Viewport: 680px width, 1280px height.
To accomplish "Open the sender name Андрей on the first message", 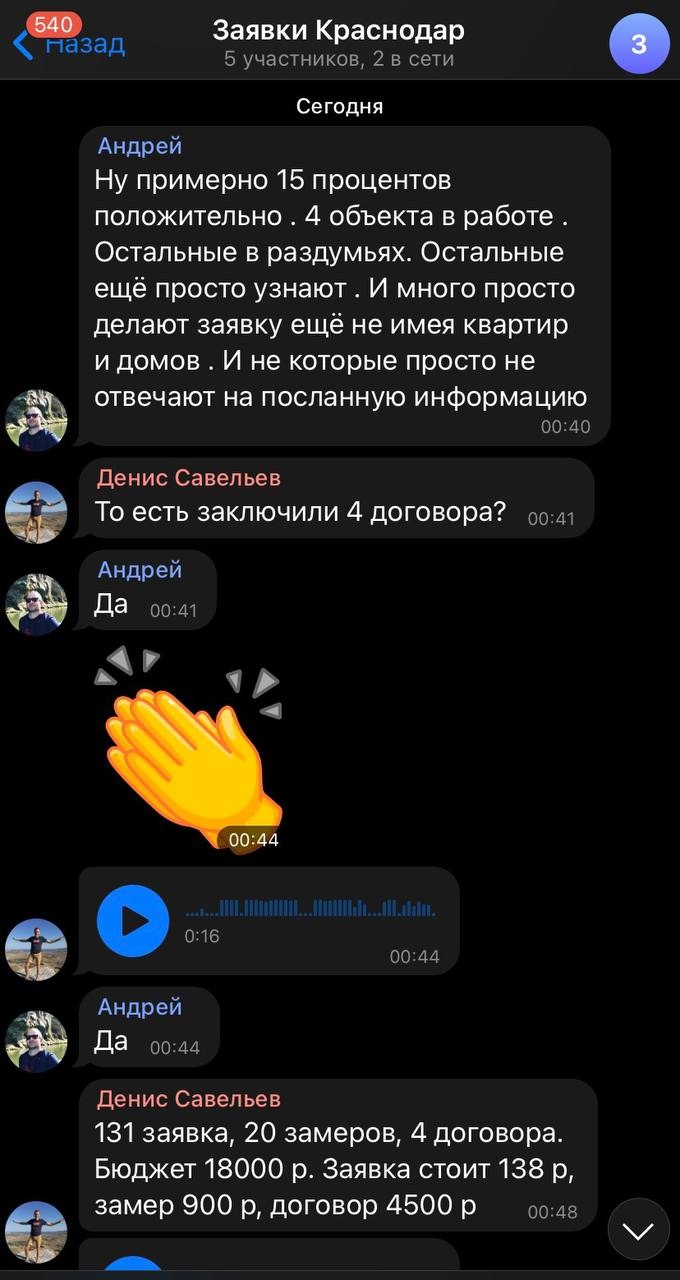I will (x=140, y=146).
